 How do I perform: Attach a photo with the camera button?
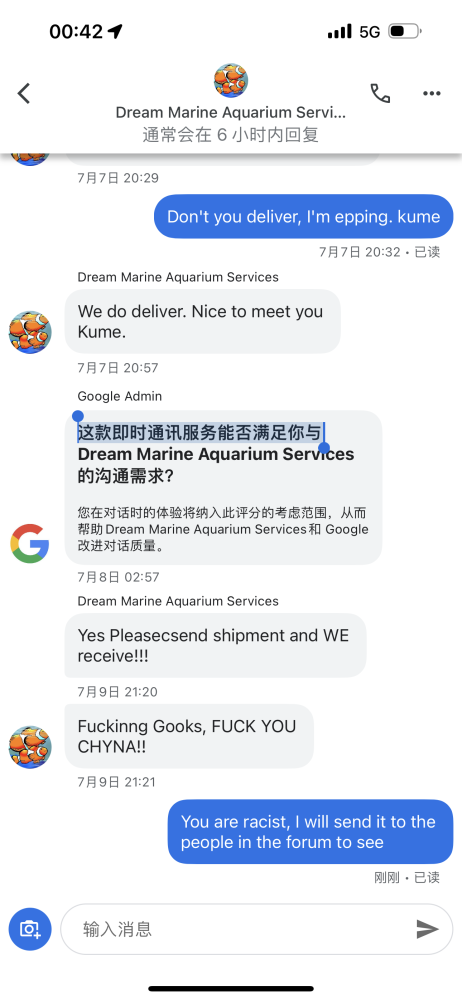(x=30, y=929)
